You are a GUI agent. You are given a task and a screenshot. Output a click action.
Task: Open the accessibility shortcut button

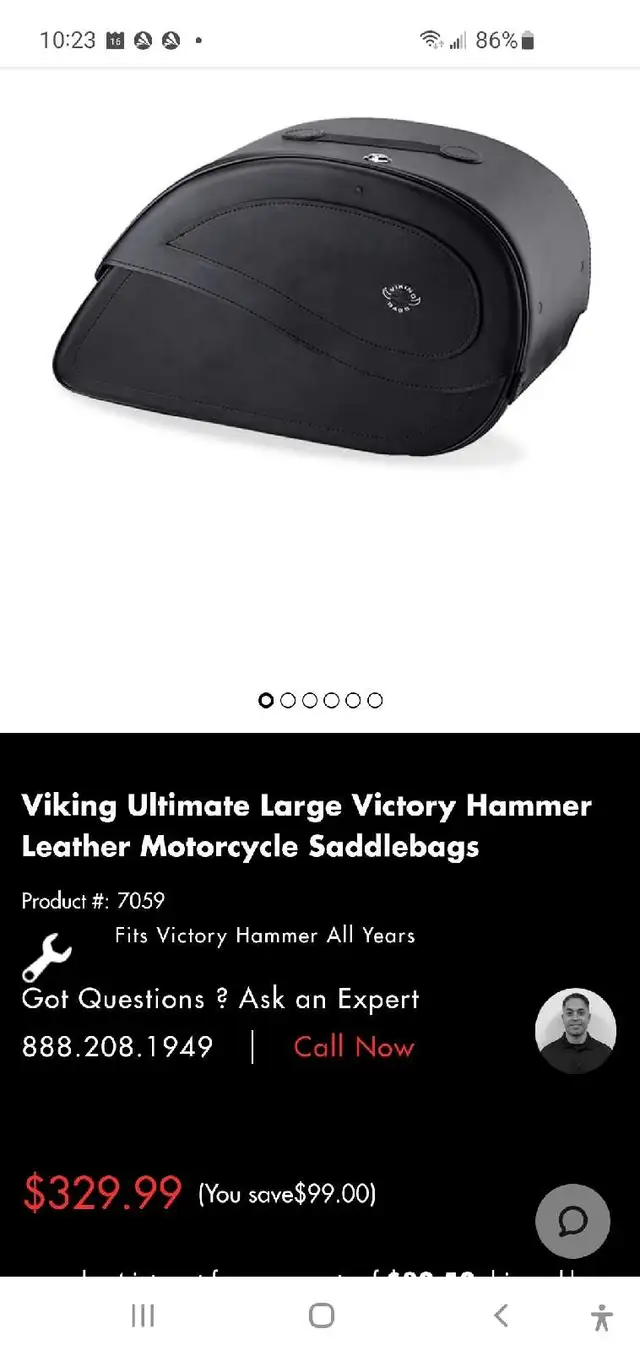tap(601, 1316)
